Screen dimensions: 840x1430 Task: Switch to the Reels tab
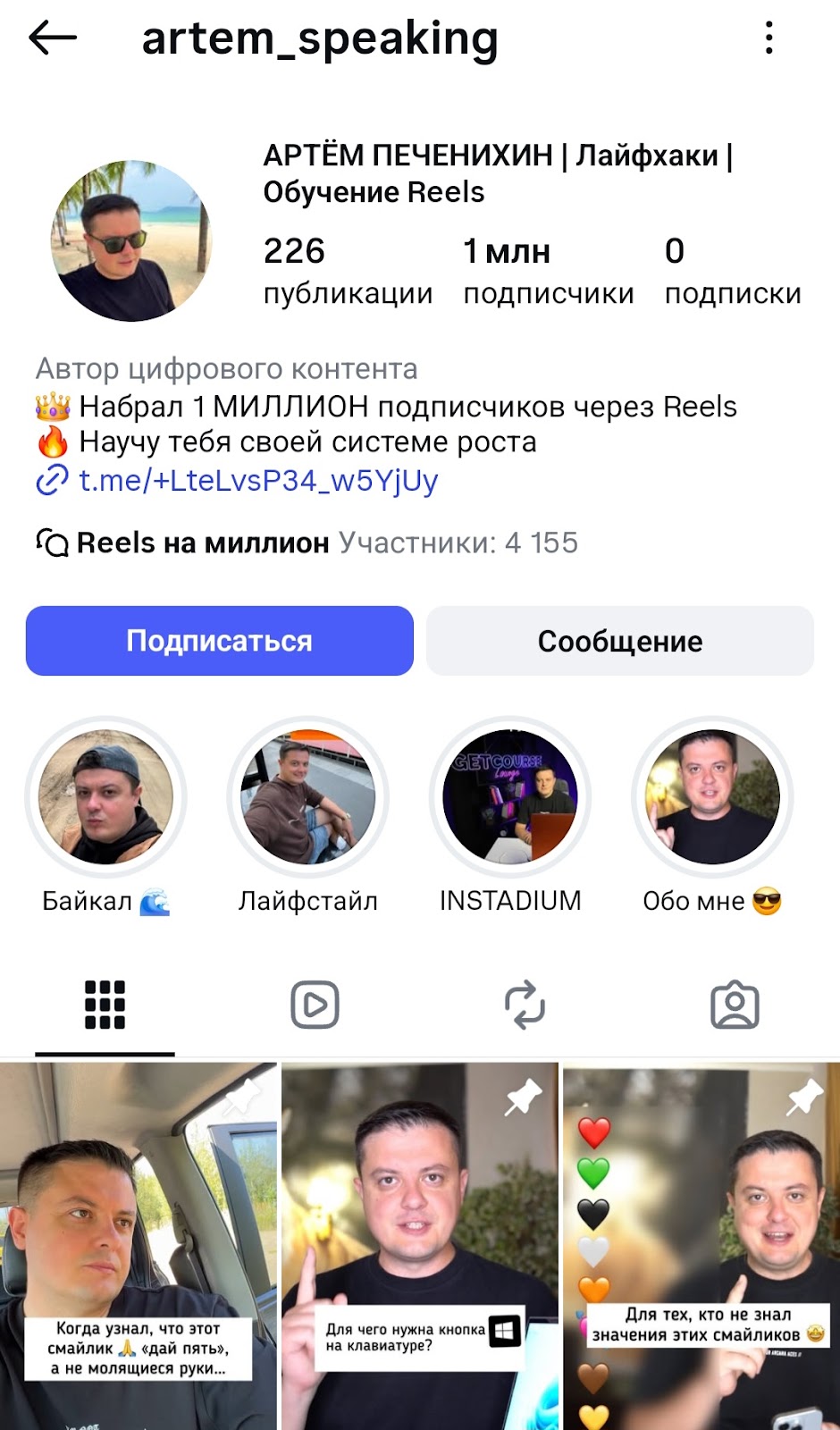pyautogui.click(x=315, y=1005)
